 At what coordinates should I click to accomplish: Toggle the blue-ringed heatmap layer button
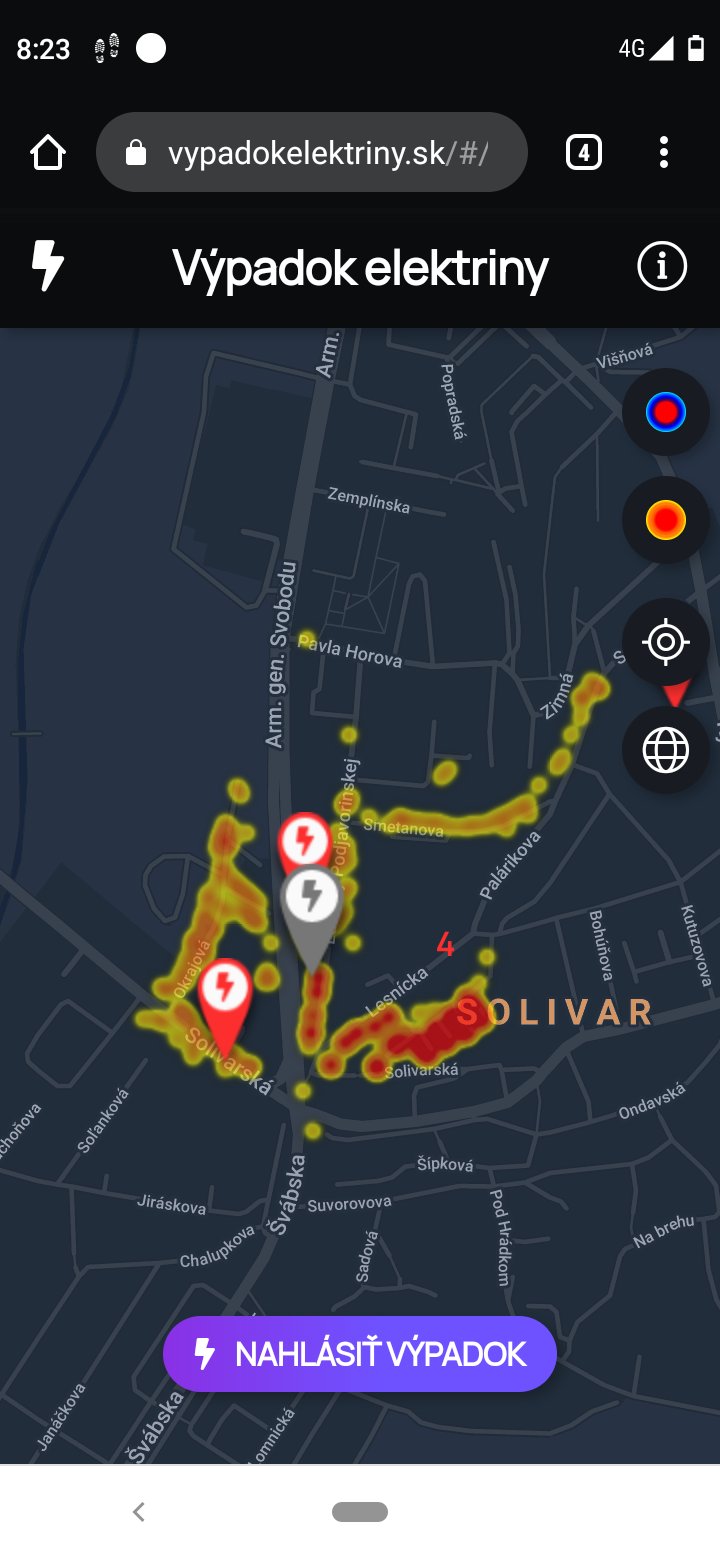665,412
